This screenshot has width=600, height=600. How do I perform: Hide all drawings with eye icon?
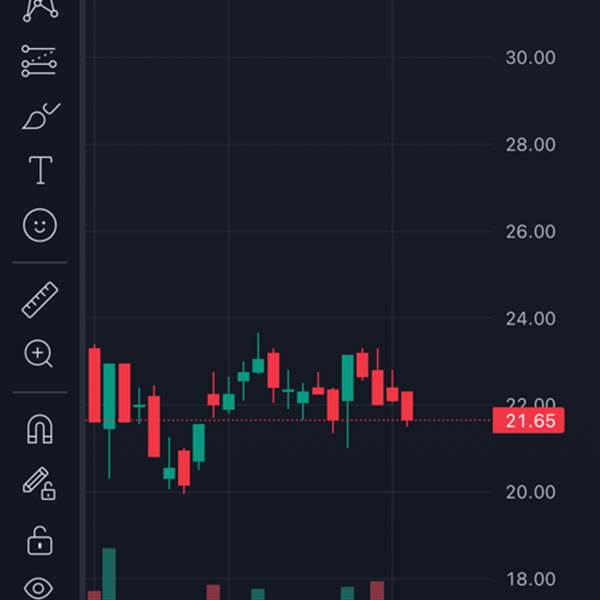tap(40, 588)
